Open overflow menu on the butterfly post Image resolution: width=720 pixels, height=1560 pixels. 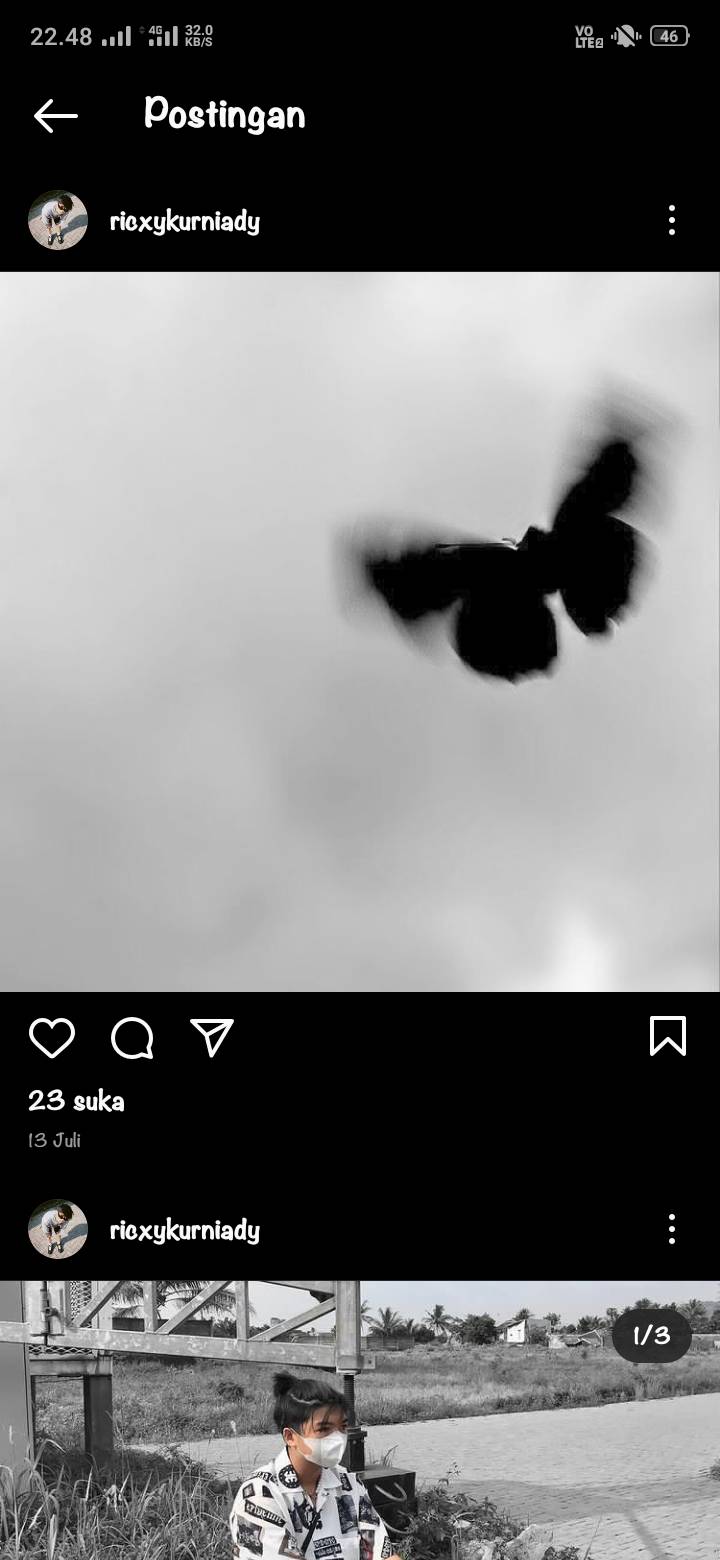[671, 220]
